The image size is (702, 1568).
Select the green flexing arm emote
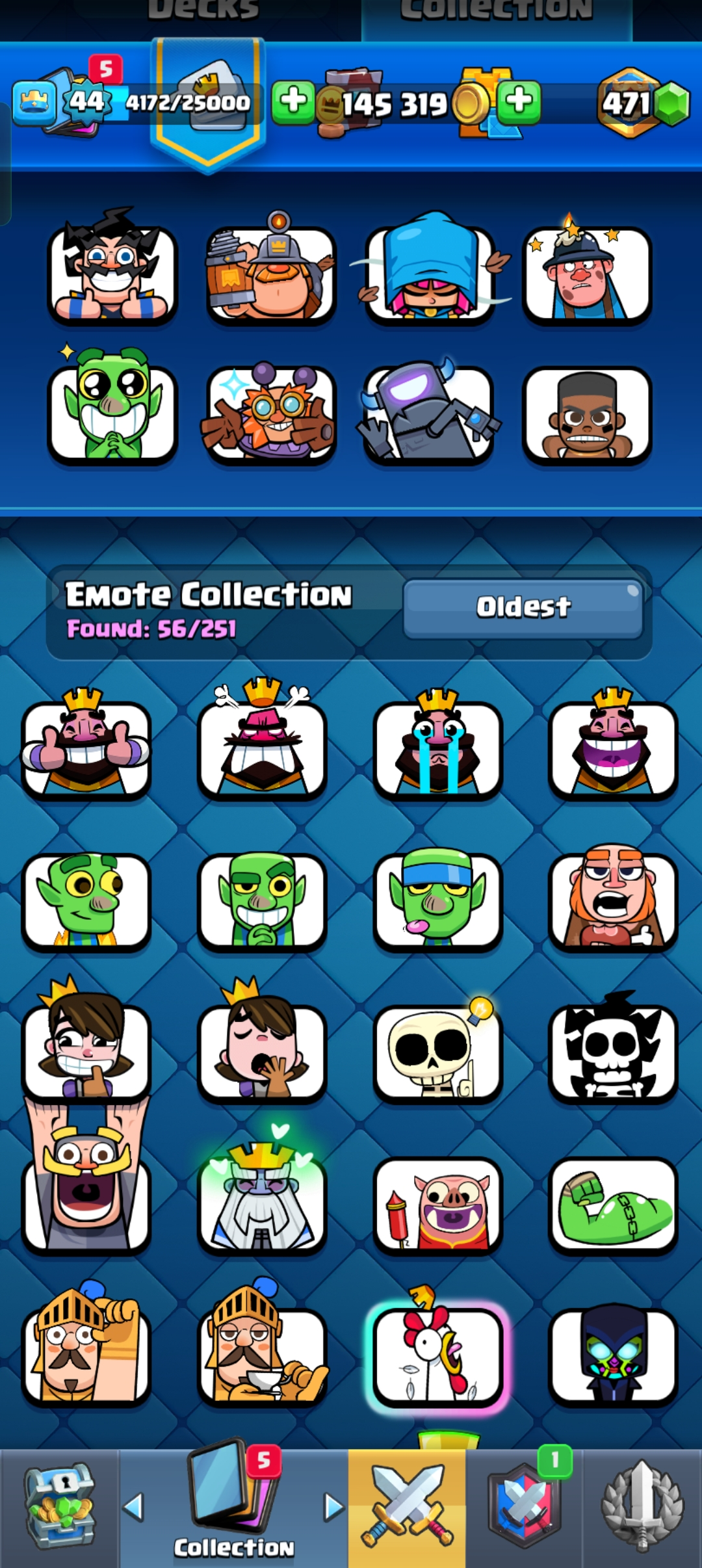pos(613,1204)
